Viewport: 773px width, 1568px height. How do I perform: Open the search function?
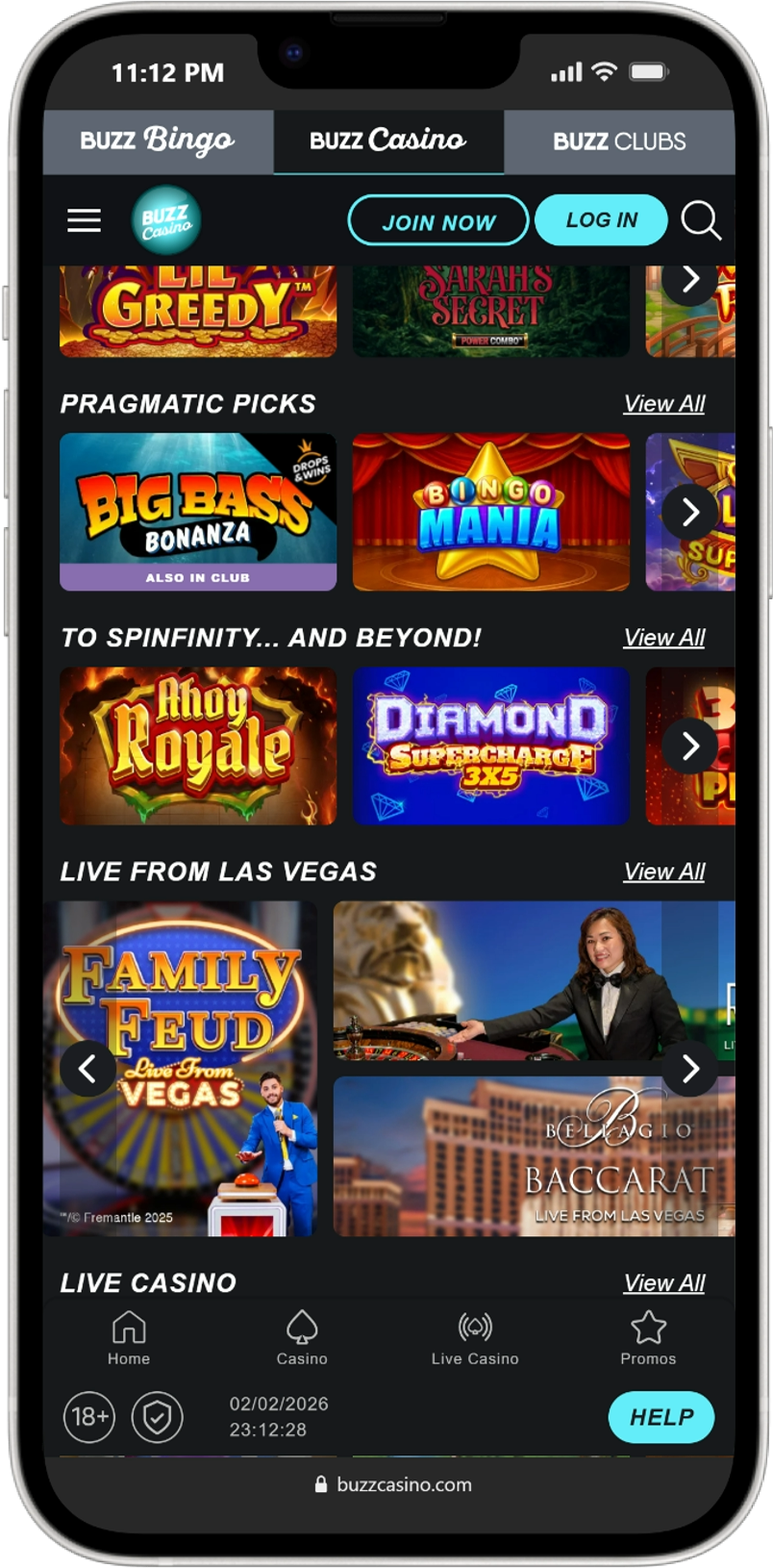click(703, 220)
